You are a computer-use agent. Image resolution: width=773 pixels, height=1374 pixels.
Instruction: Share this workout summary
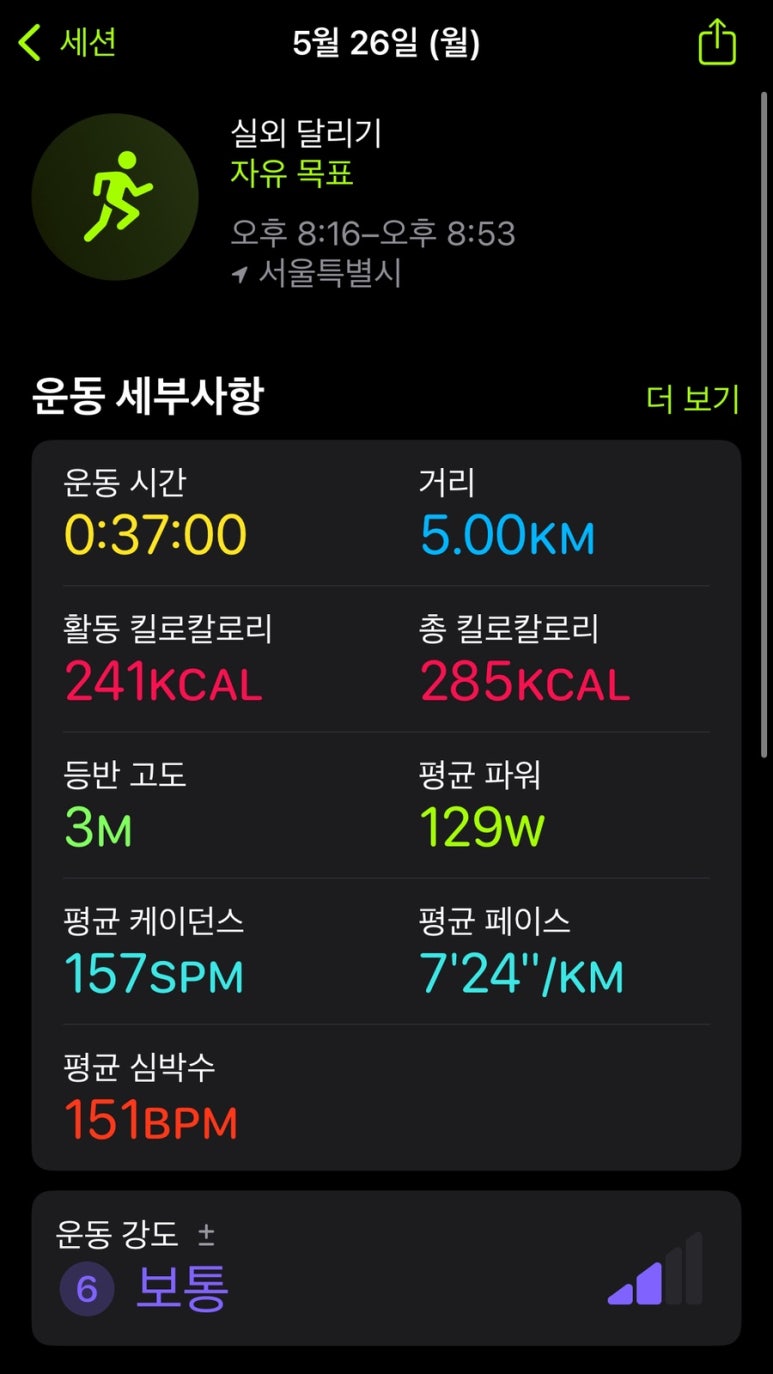point(717,44)
